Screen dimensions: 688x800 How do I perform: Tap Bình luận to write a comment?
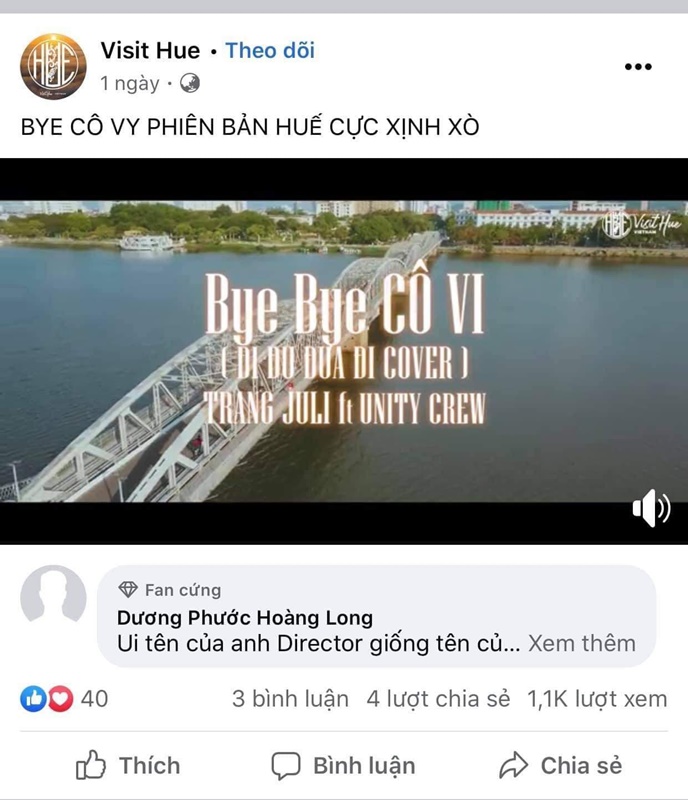[x=343, y=765]
